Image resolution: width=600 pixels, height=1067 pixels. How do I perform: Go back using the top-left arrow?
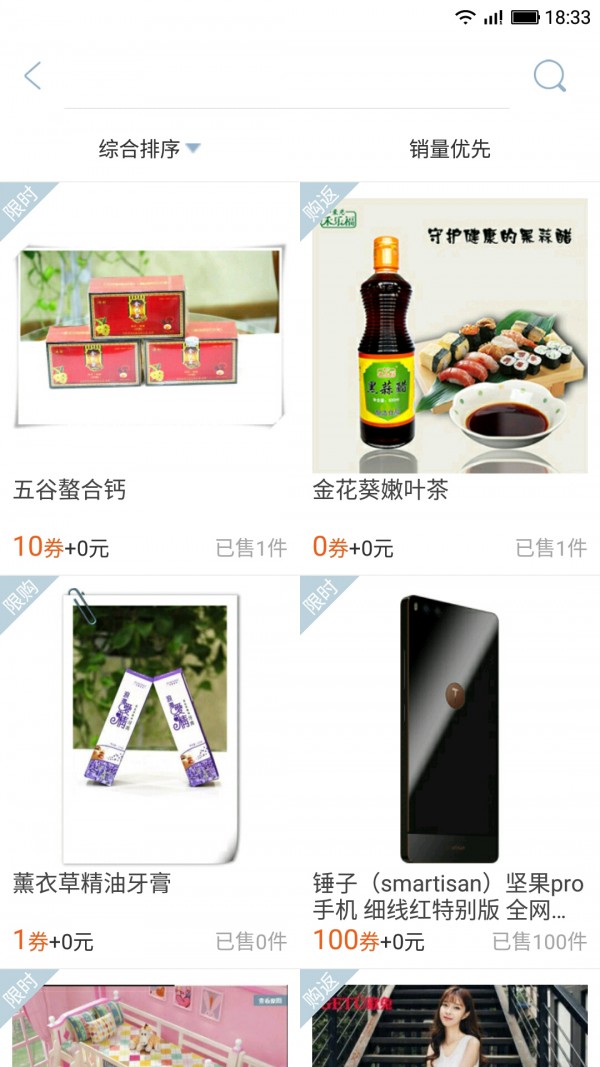[x=33, y=76]
